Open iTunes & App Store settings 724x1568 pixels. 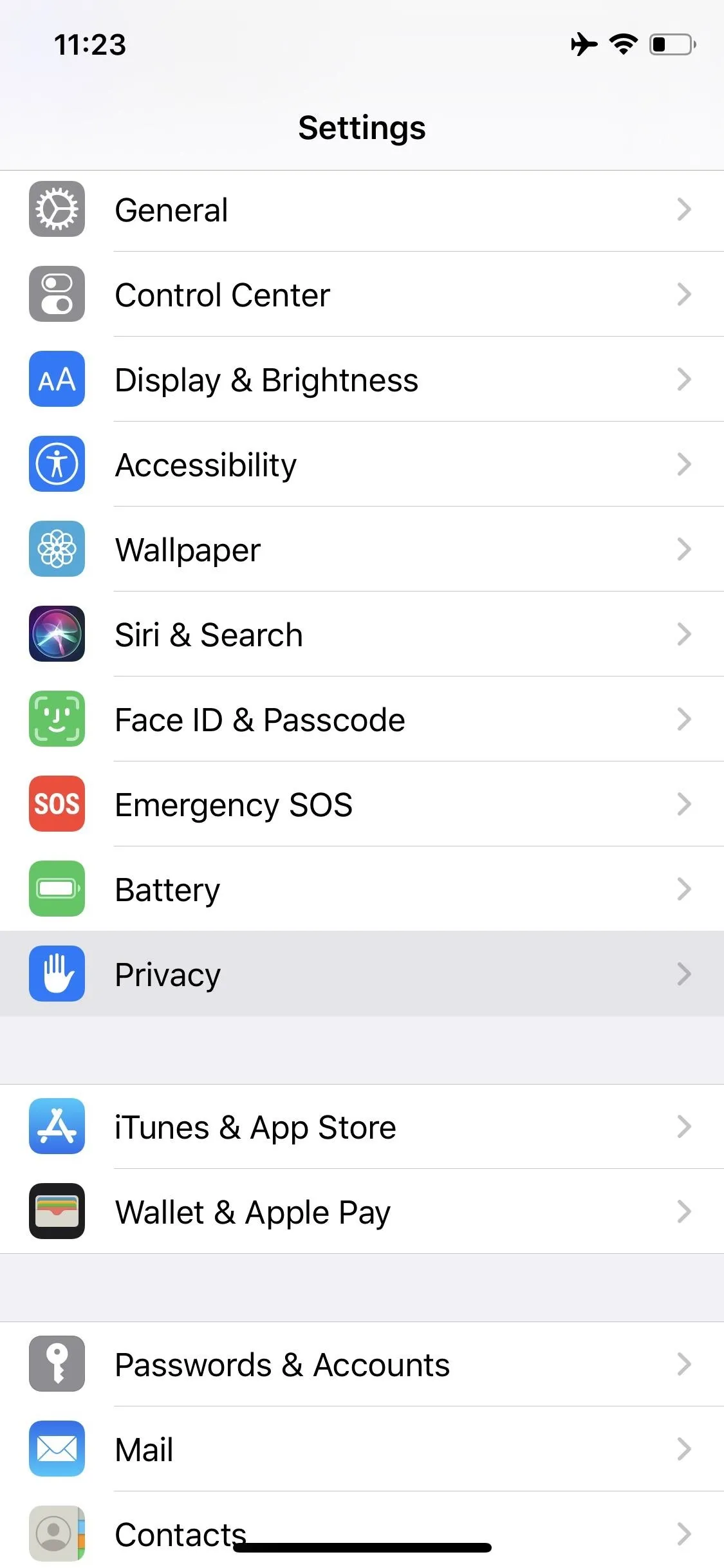(362, 1127)
